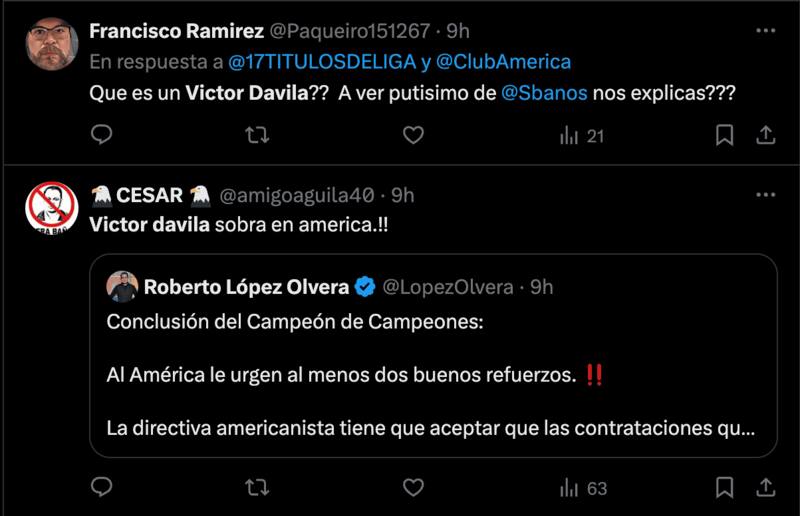Open overflow menu on CESAR's tweet
This screenshot has width=800, height=516.
tap(766, 195)
